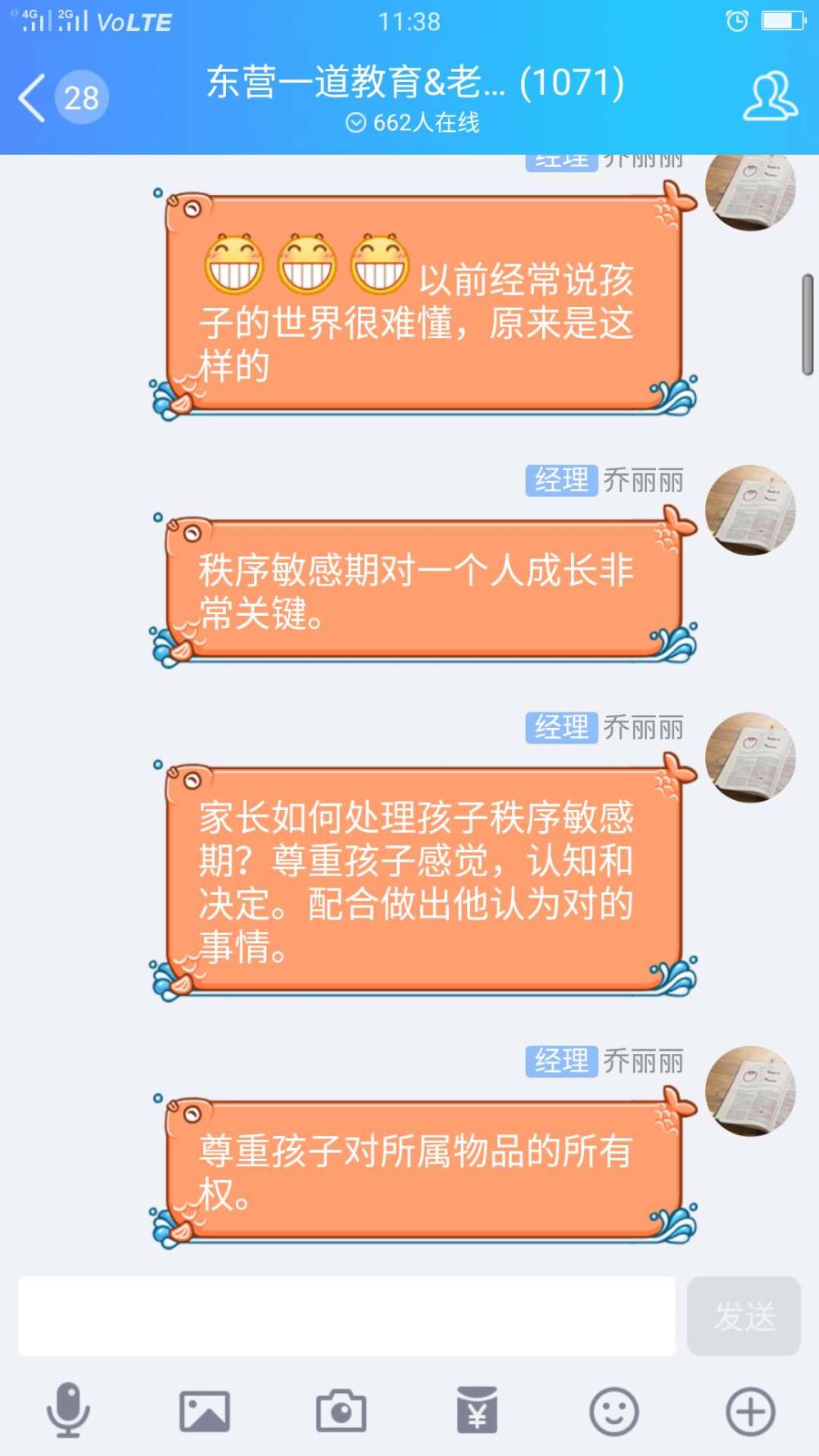Screen dimensions: 819x1456
Task: Open 乔丽丽's avatar beside 尊重孩子对所属物品 message
Action: pos(750,1091)
